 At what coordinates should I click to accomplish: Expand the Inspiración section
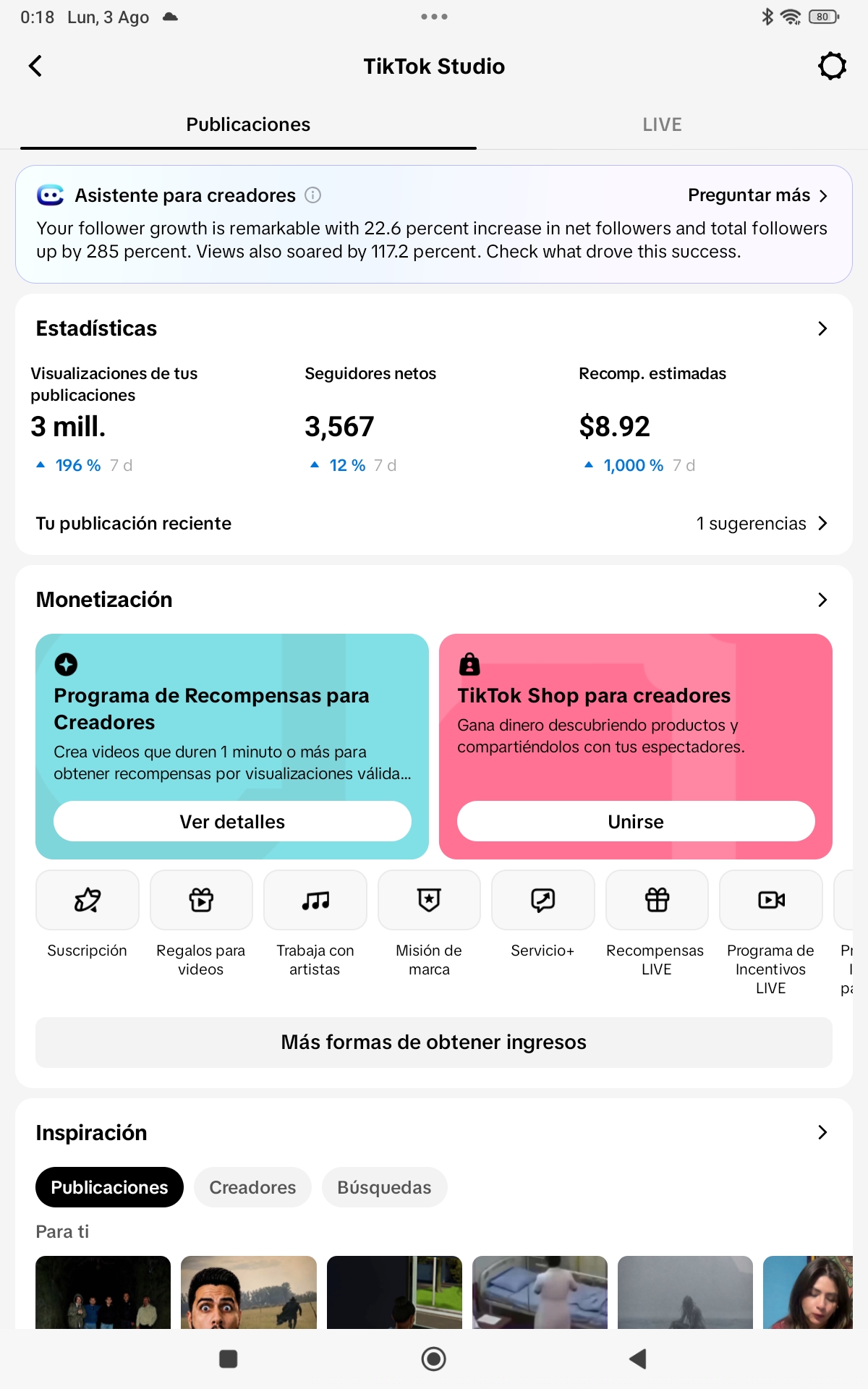pyautogui.click(x=822, y=1132)
